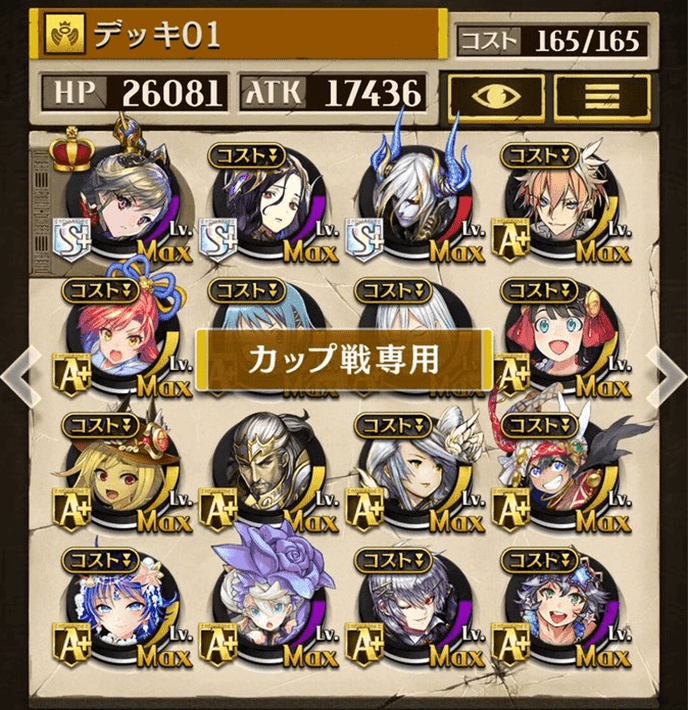The height and width of the screenshot is (710, 688).
Task: Choose the helmeted armored knight character
Action: pos(260,472)
